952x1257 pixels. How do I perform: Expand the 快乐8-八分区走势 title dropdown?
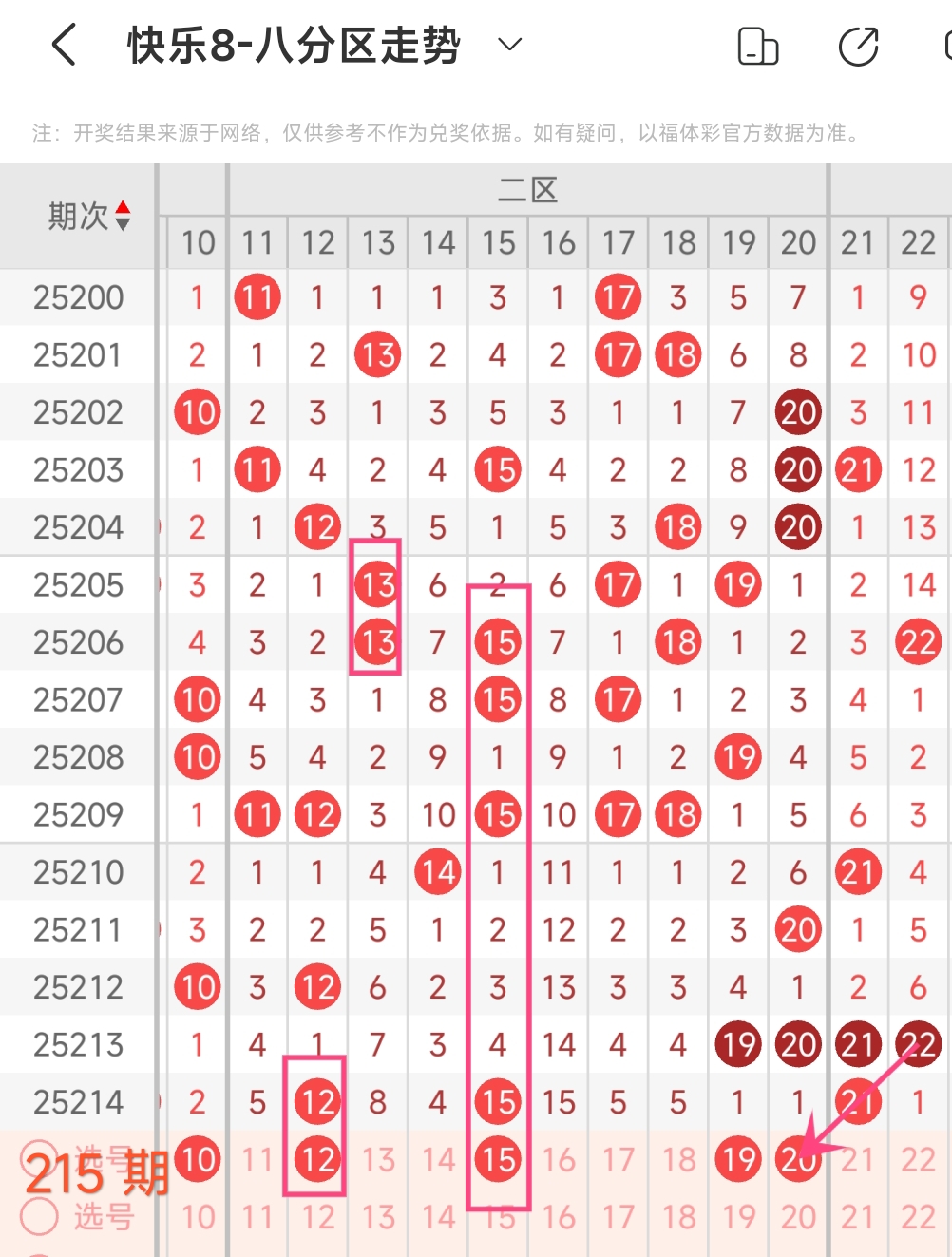tap(510, 45)
